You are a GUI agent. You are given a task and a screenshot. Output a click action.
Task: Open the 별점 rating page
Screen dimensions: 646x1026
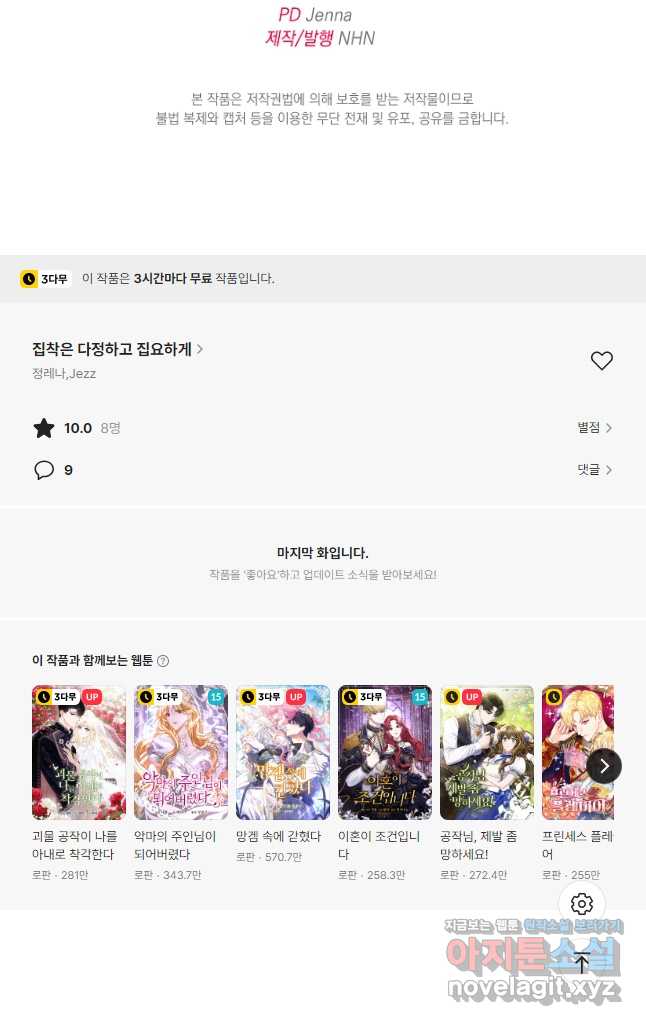[x=594, y=428]
